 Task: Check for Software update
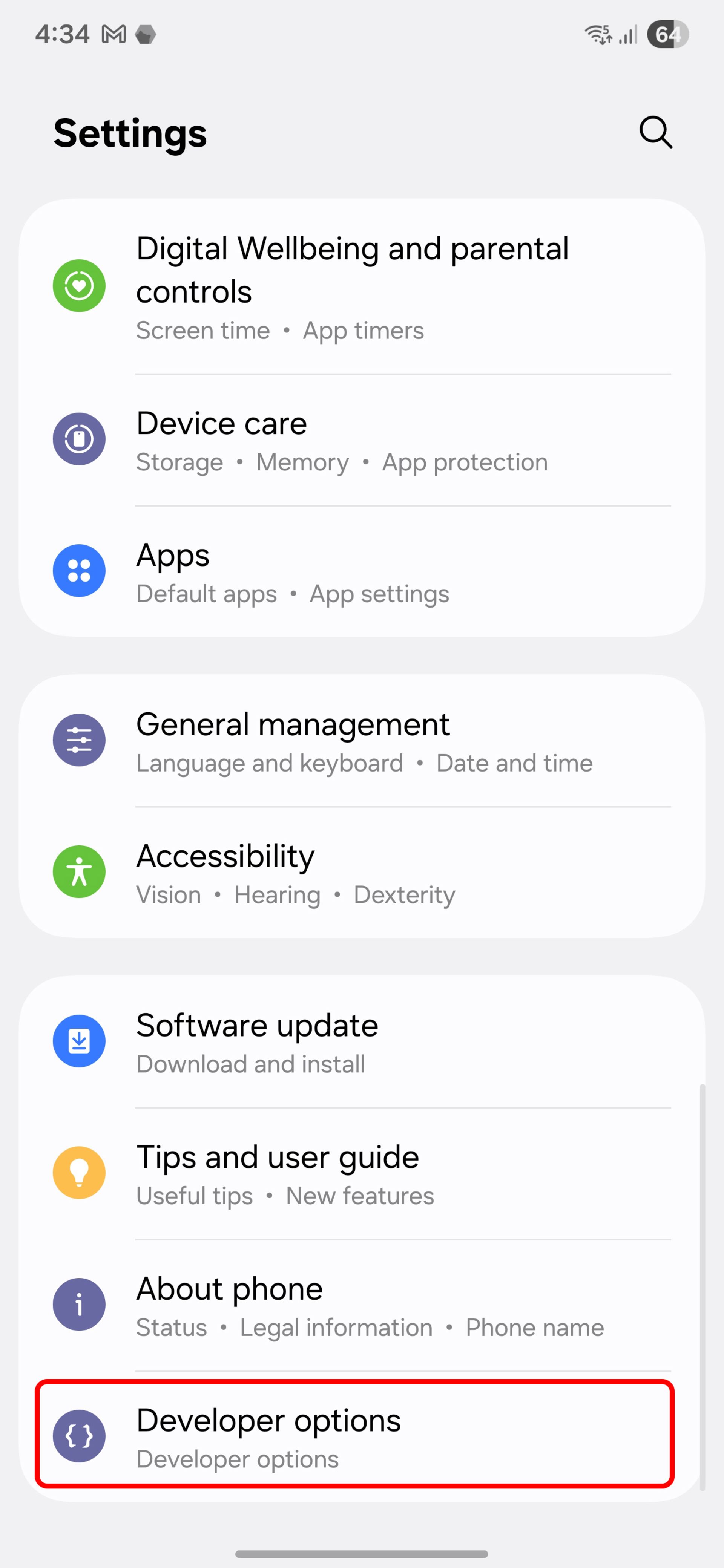point(362,1042)
